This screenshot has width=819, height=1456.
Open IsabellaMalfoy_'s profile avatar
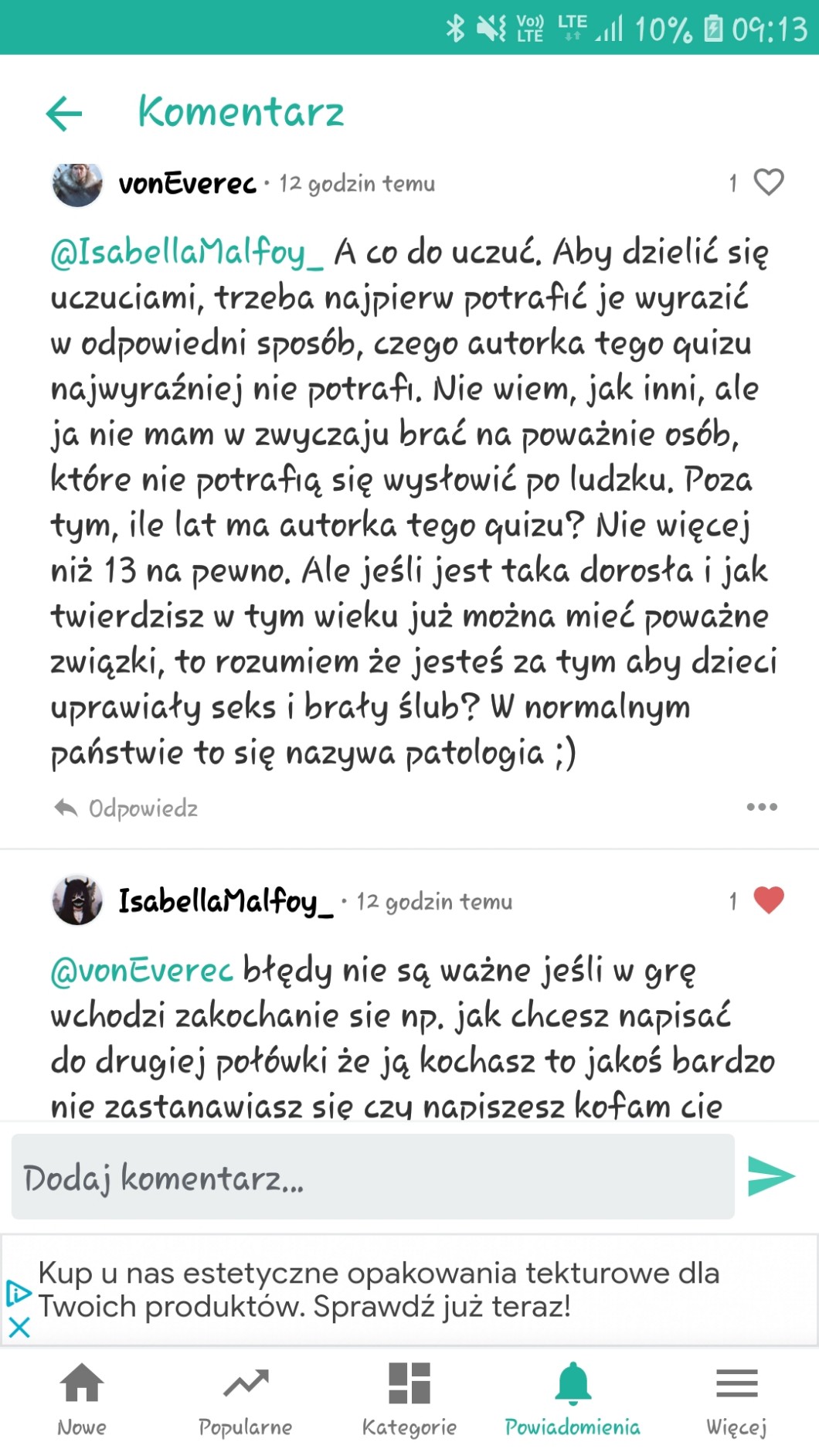pos(77,900)
